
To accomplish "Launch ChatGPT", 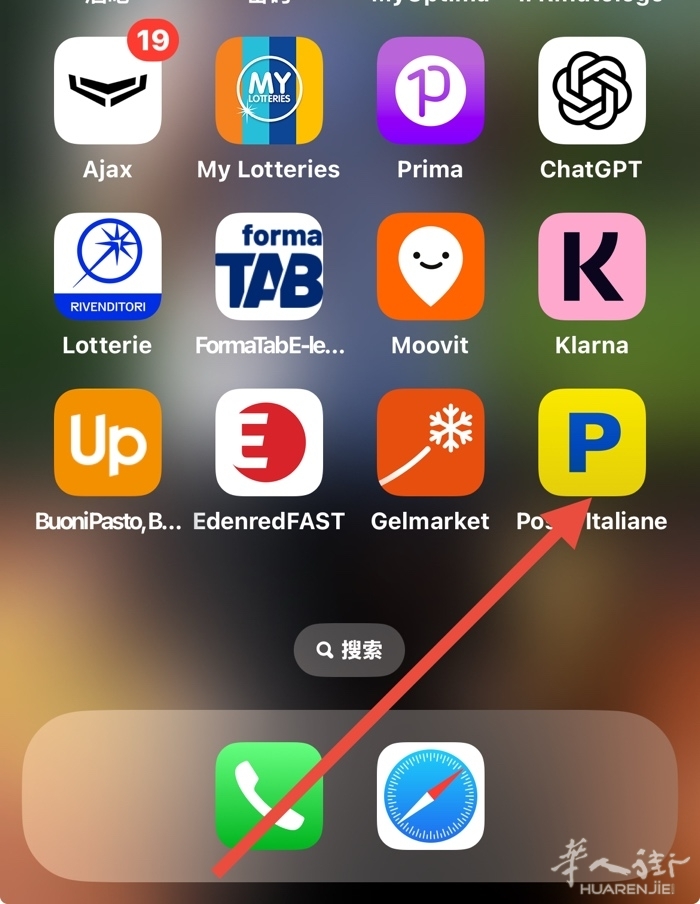I will (592, 91).
